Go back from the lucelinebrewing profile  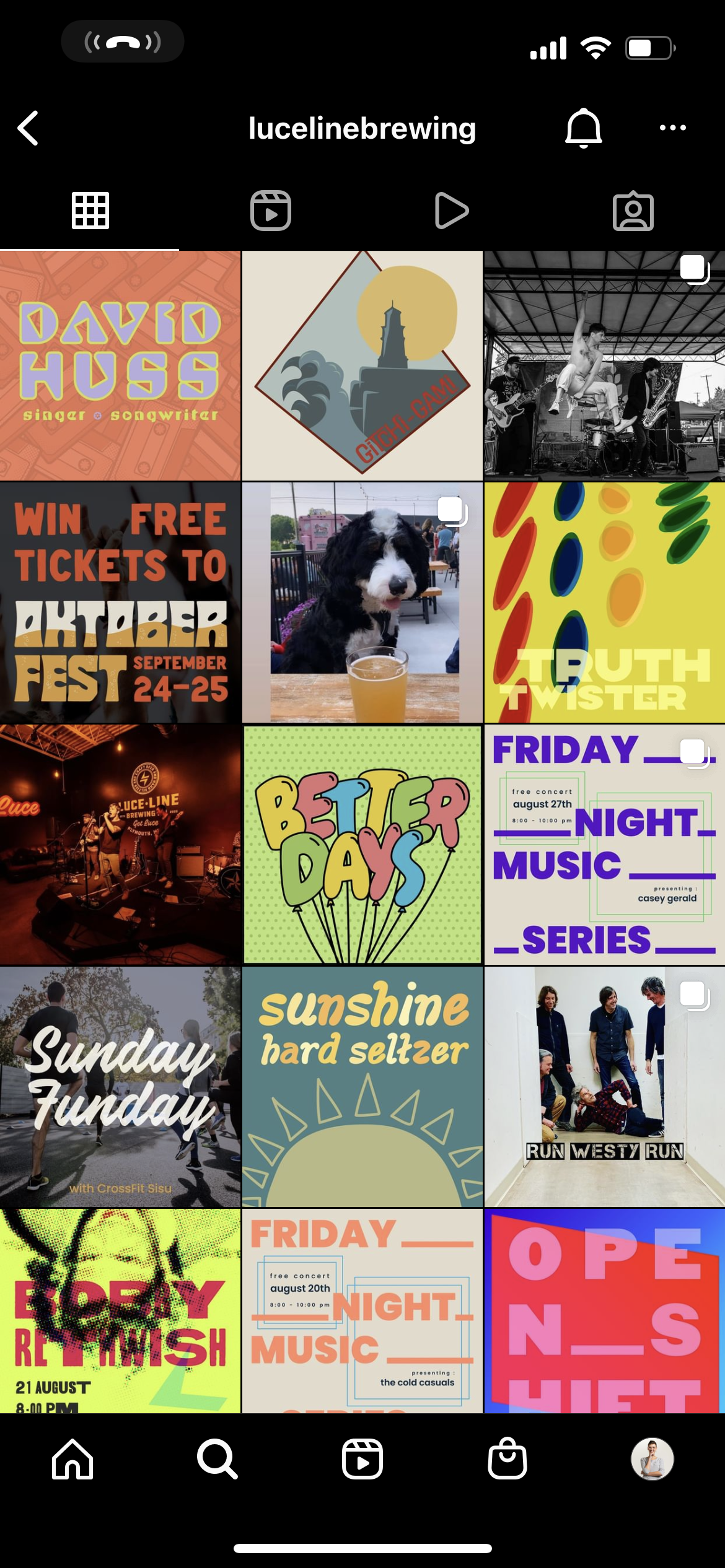[x=28, y=128]
